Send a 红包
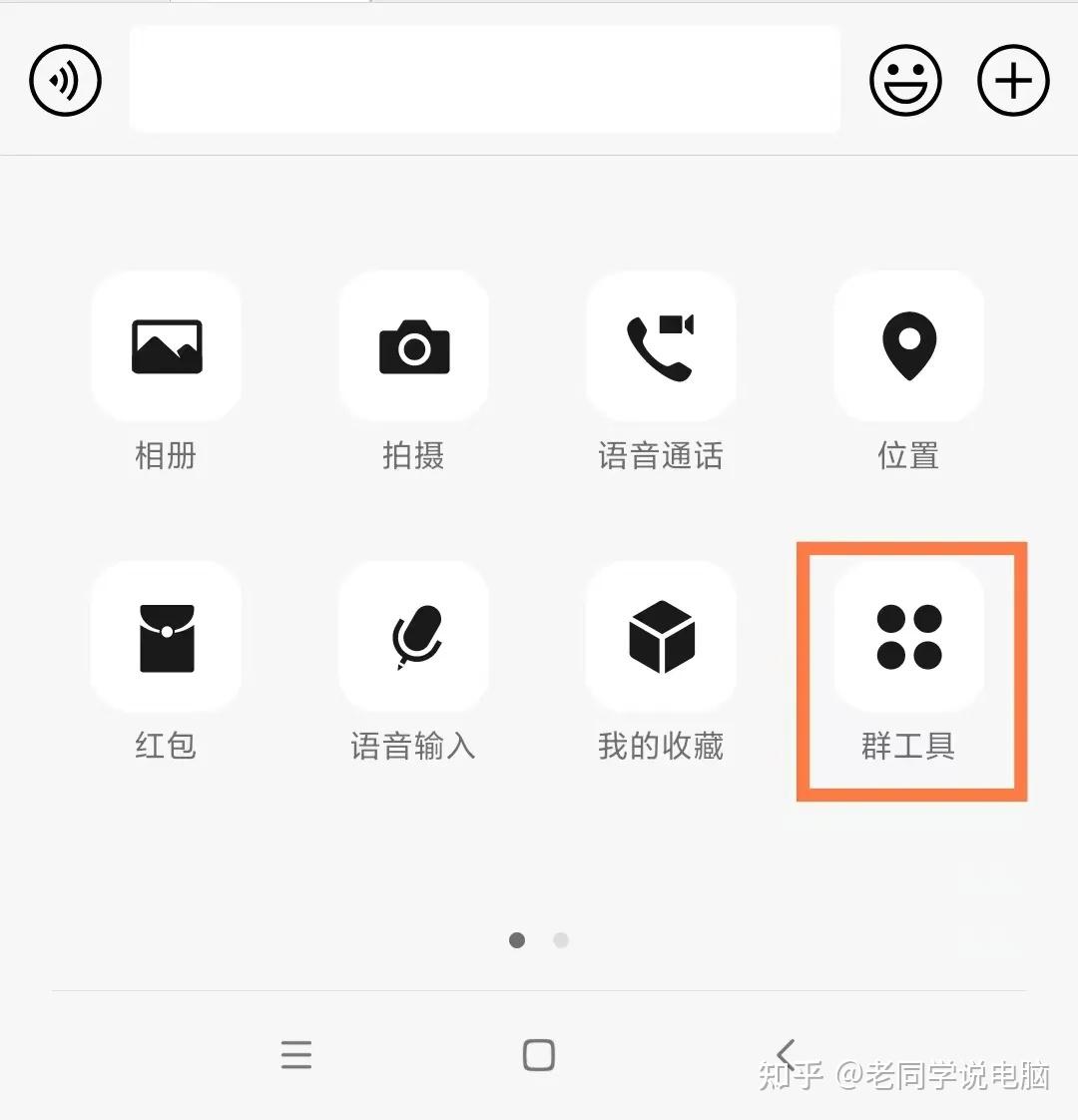This screenshot has height=1120, width=1078. click(x=166, y=637)
